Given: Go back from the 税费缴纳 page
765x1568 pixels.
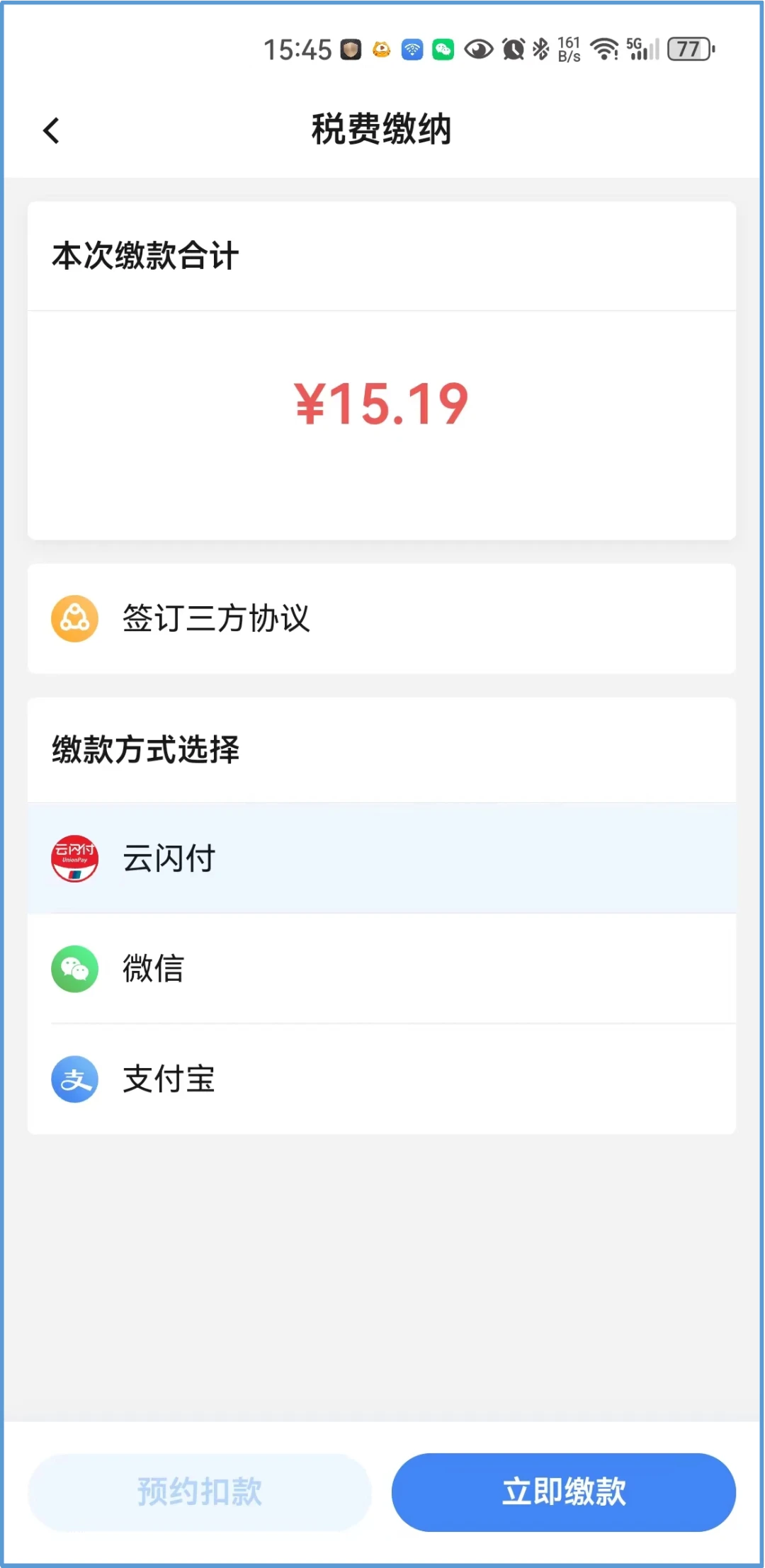Looking at the screenshot, I should click(x=52, y=130).
